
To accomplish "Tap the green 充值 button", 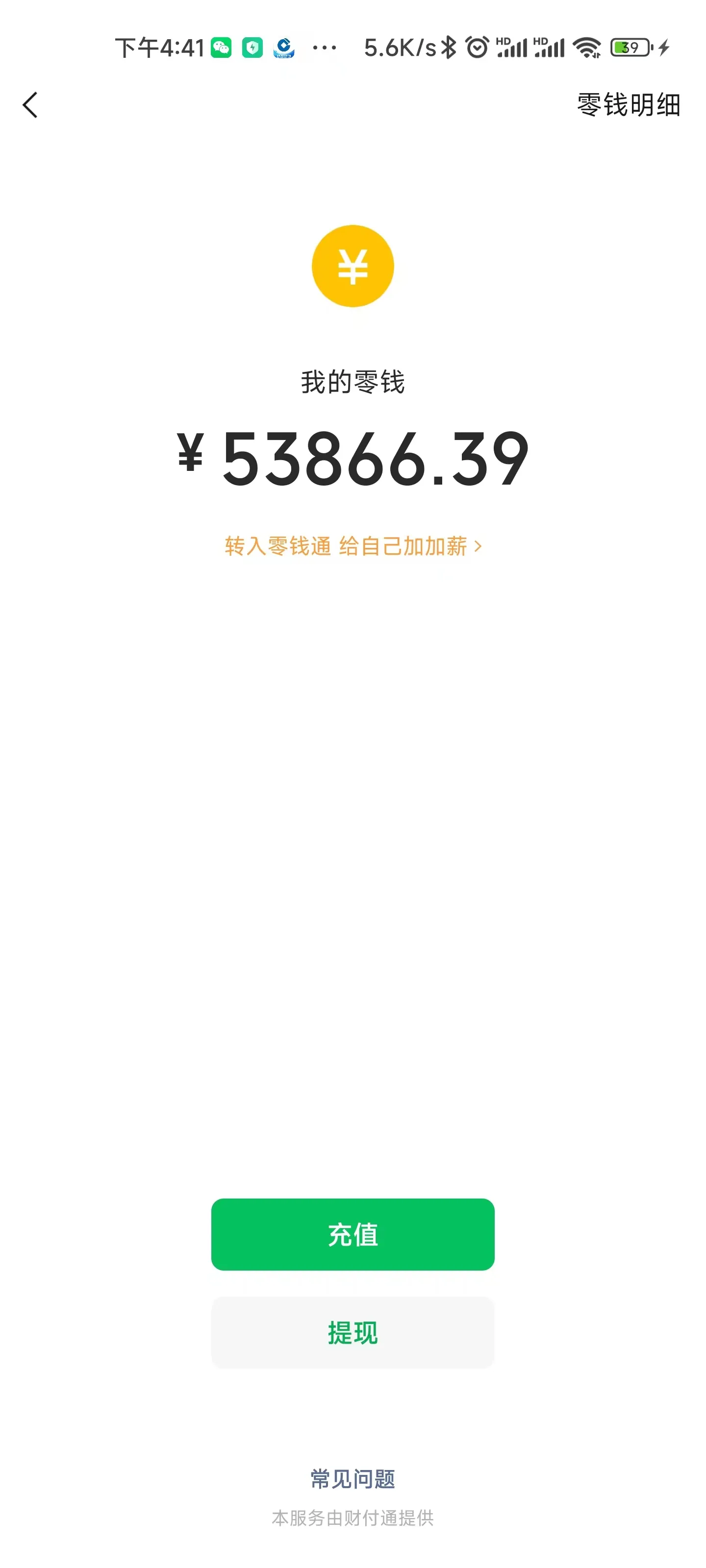I will coord(353,1234).
